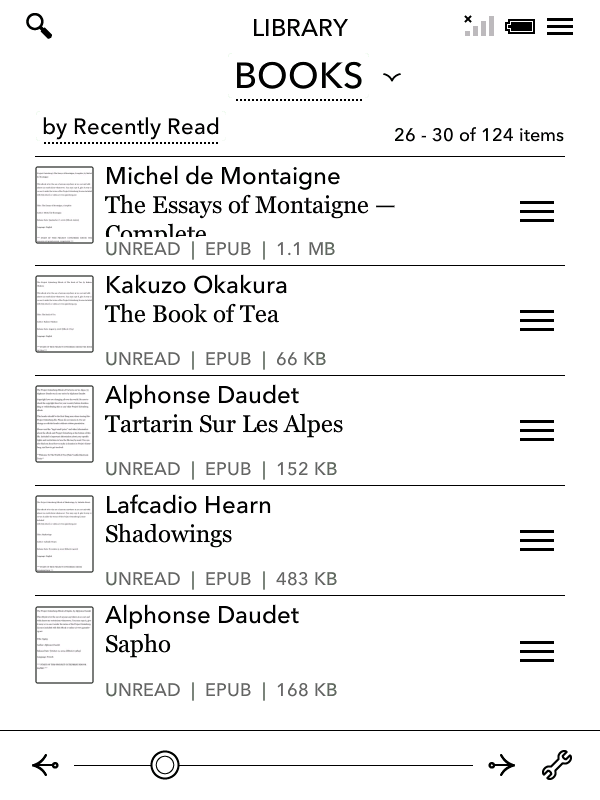This screenshot has width=600, height=800.
Task: Change the 'by Recently Read' sorting
Action: (131, 128)
